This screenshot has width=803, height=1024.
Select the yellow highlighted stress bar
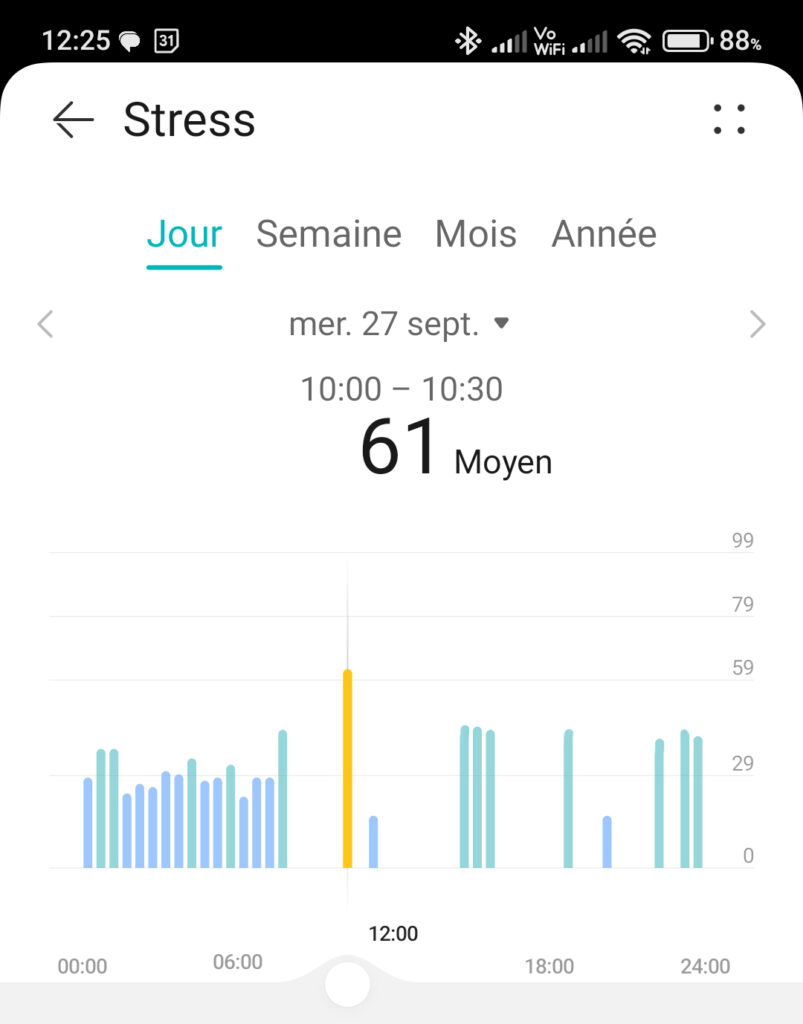[347, 765]
